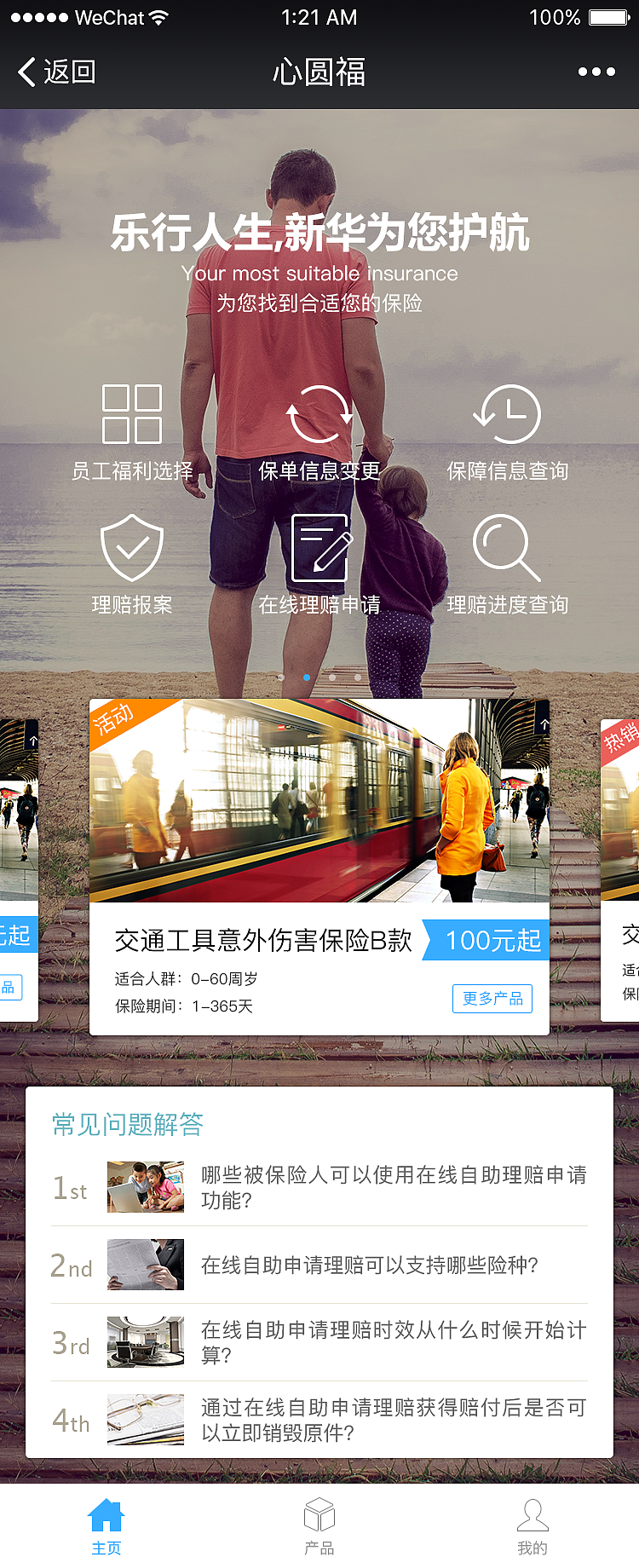
Task: Select the 员工福利选择 grid icon
Action: [131, 415]
